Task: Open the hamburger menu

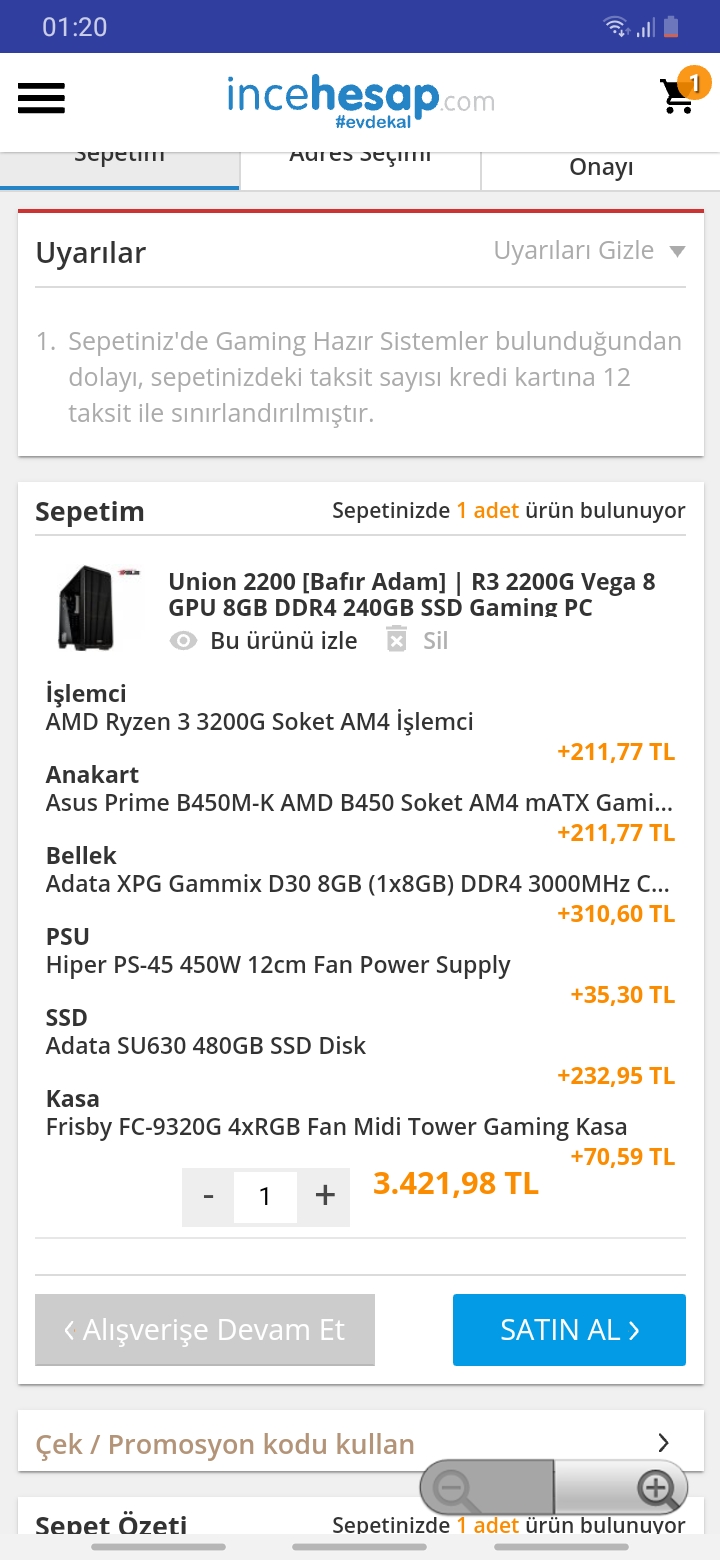Action: pyautogui.click(x=41, y=98)
